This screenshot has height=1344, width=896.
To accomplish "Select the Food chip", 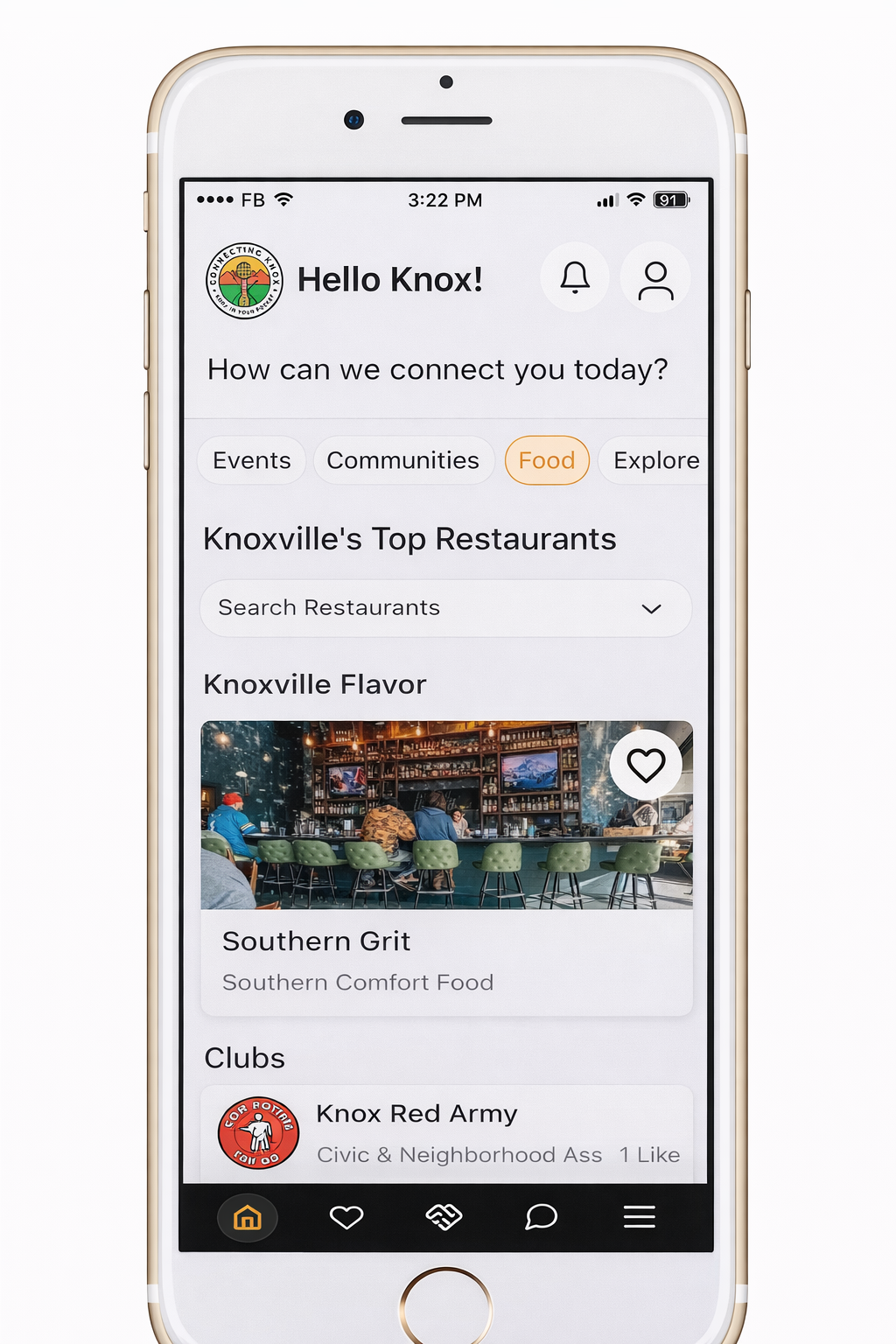I will [547, 460].
